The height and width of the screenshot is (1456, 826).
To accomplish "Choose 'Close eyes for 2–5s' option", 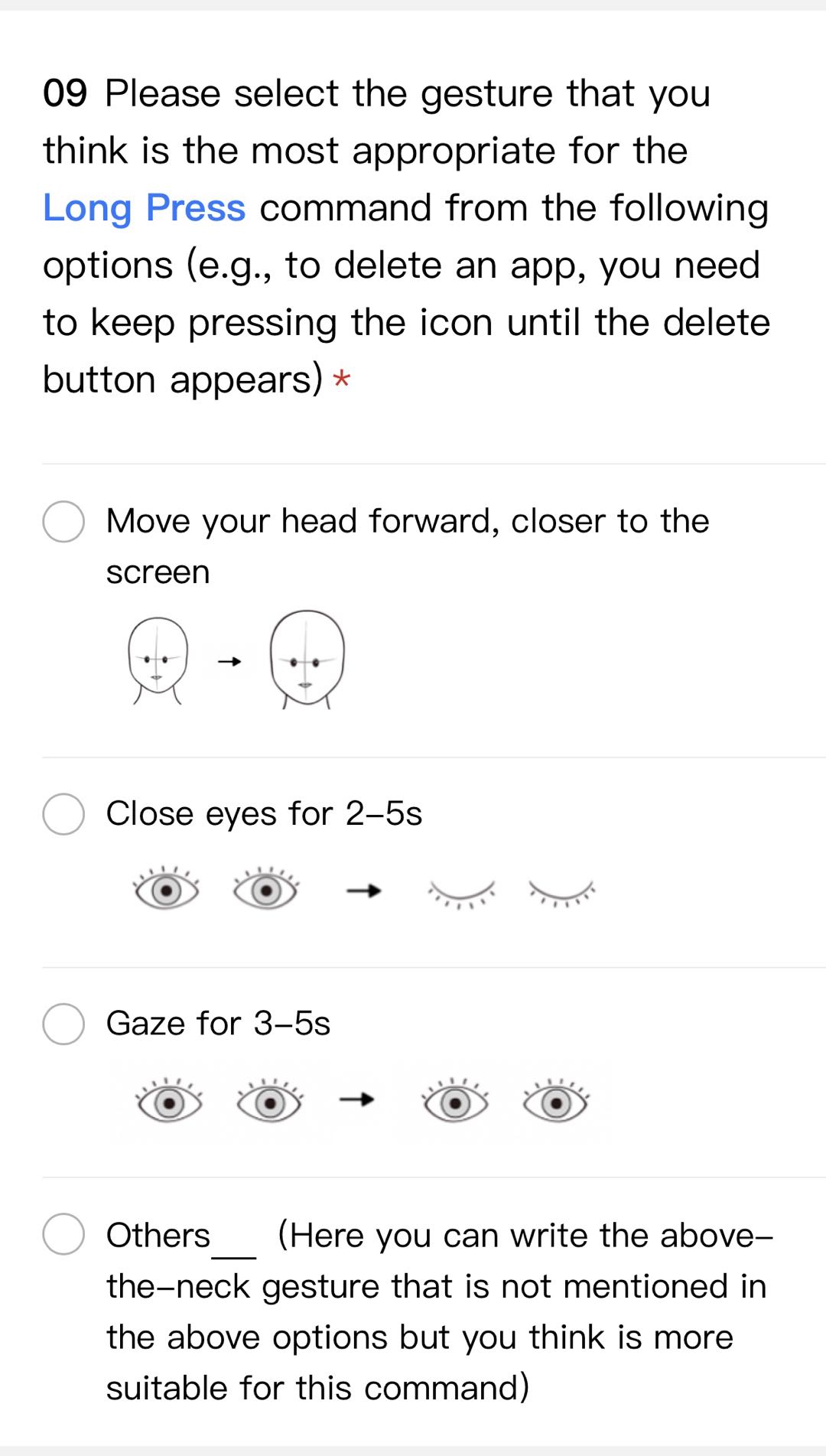I will pos(63,813).
